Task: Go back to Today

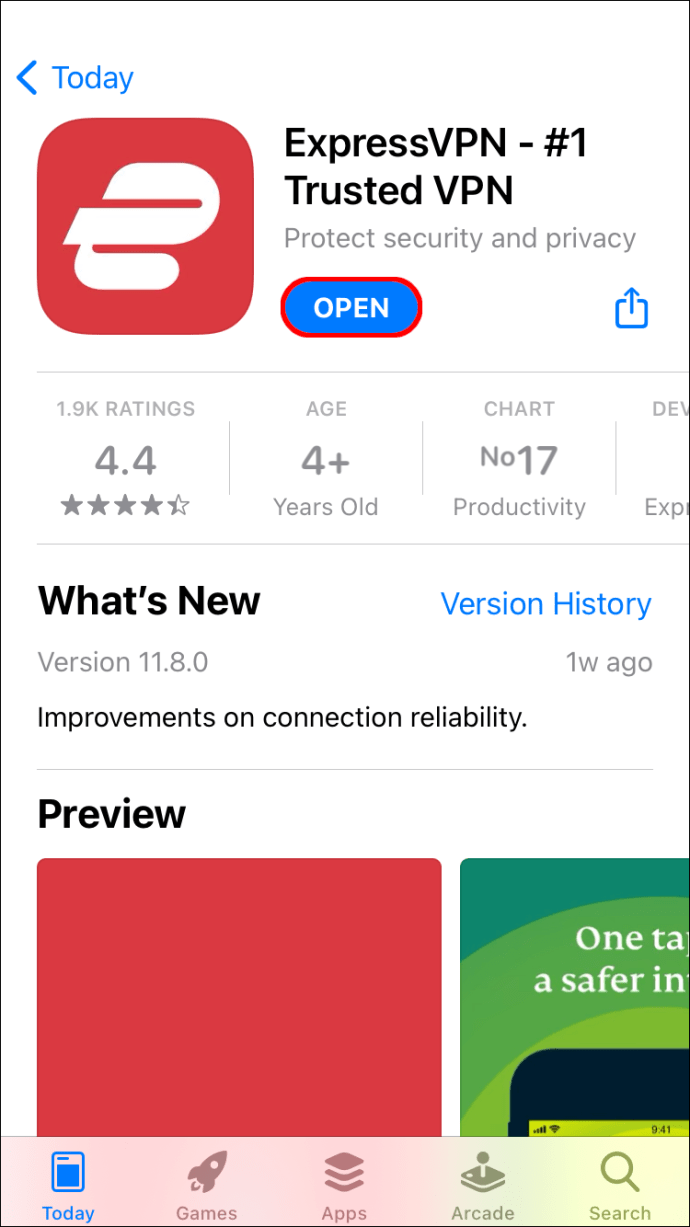Action: pos(75,78)
